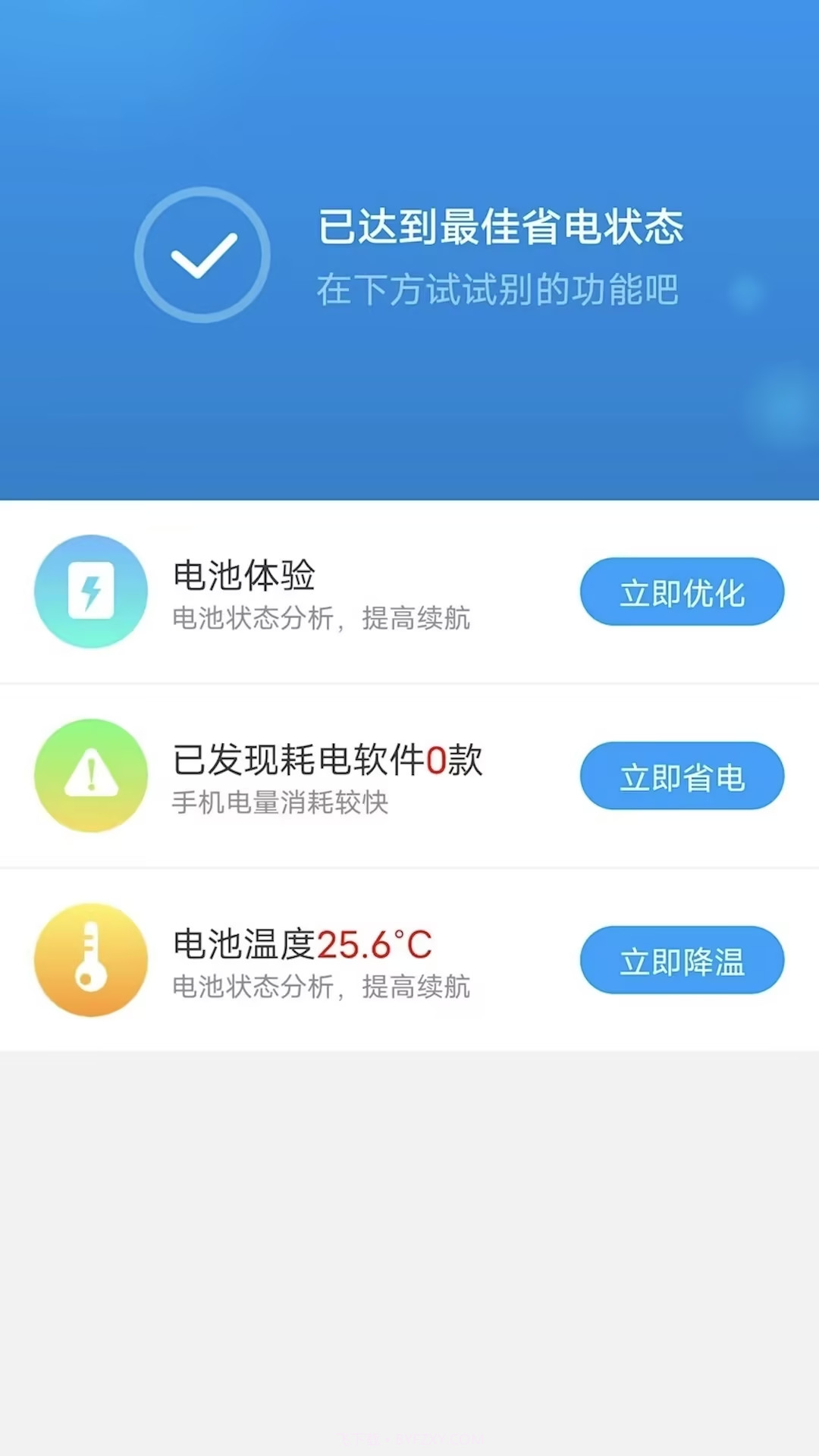819x1456 pixels.
Task: Click the 已发现耗电软件0款 label
Action: click(x=328, y=761)
